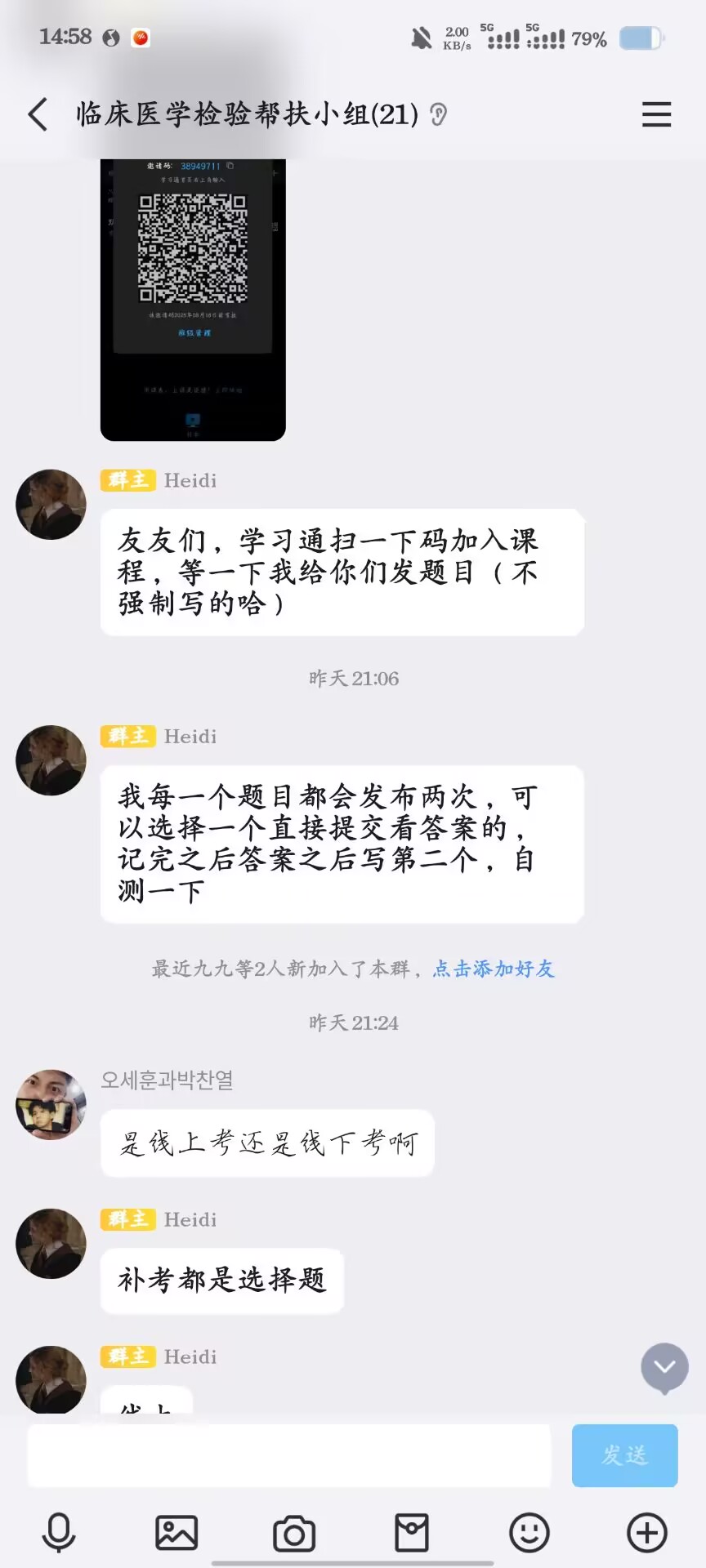
Task: Open Heidi's avatar above 补考都是选择题
Action: pyautogui.click(x=51, y=1244)
